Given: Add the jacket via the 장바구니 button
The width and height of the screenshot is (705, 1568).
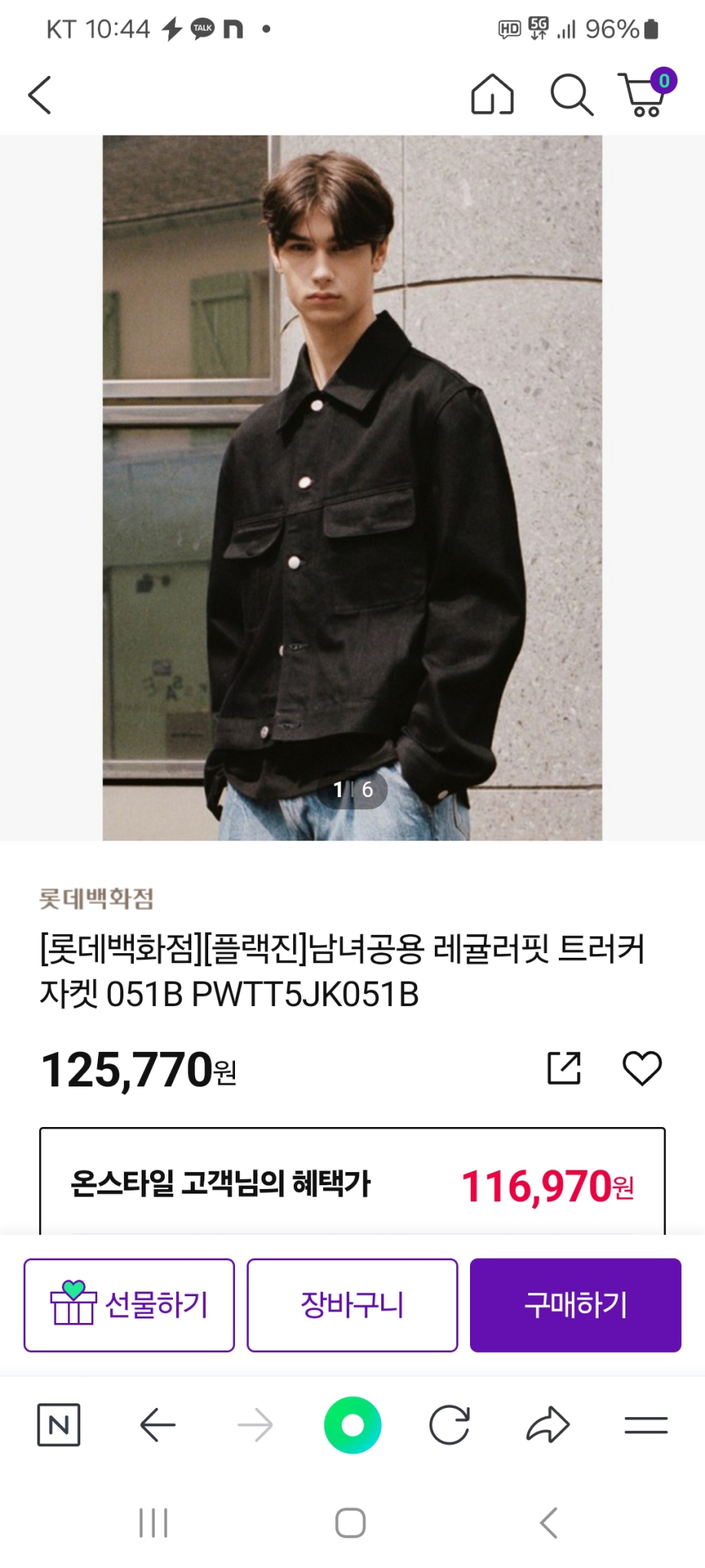Looking at the screenshot, I should 352,1305.
